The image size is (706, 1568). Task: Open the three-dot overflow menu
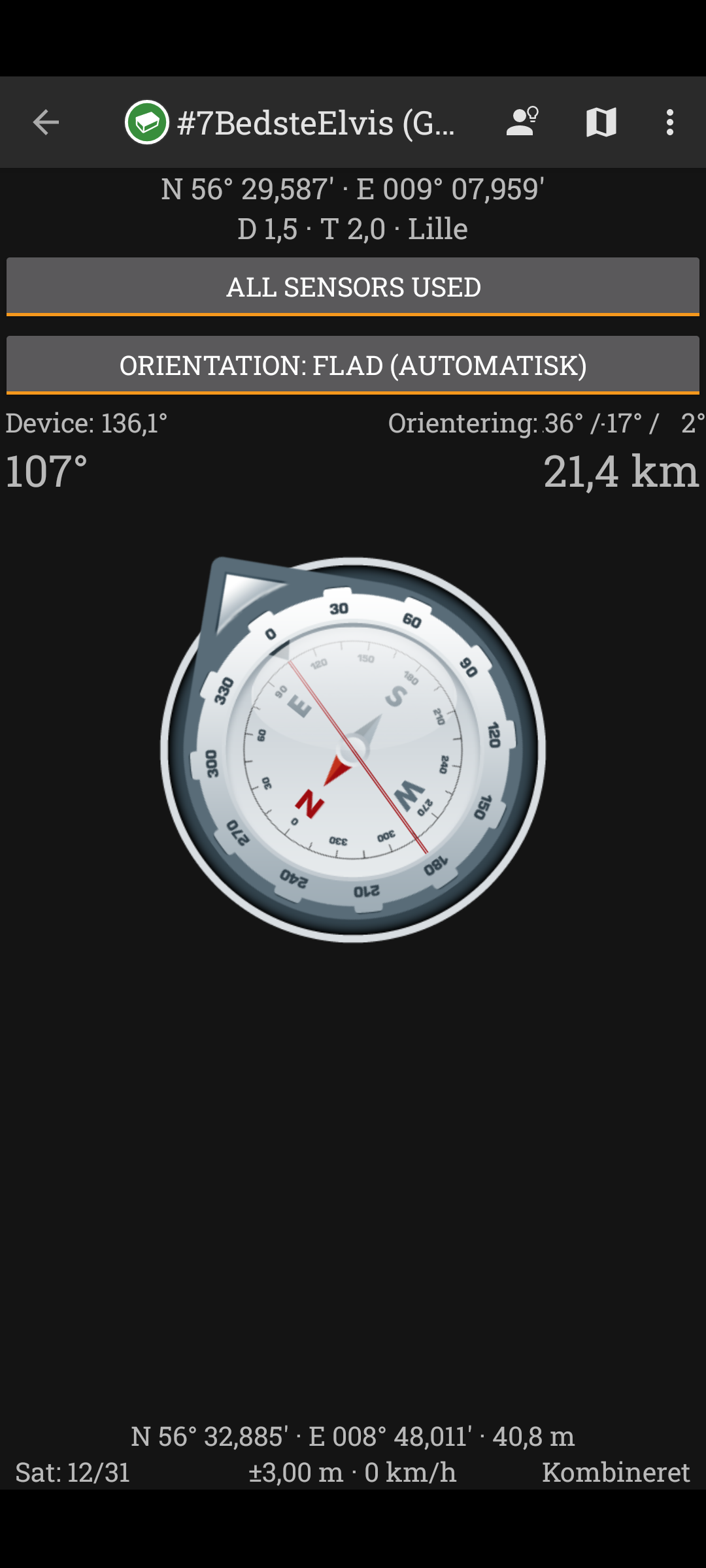pyautogui.click(x=669, y=122)
